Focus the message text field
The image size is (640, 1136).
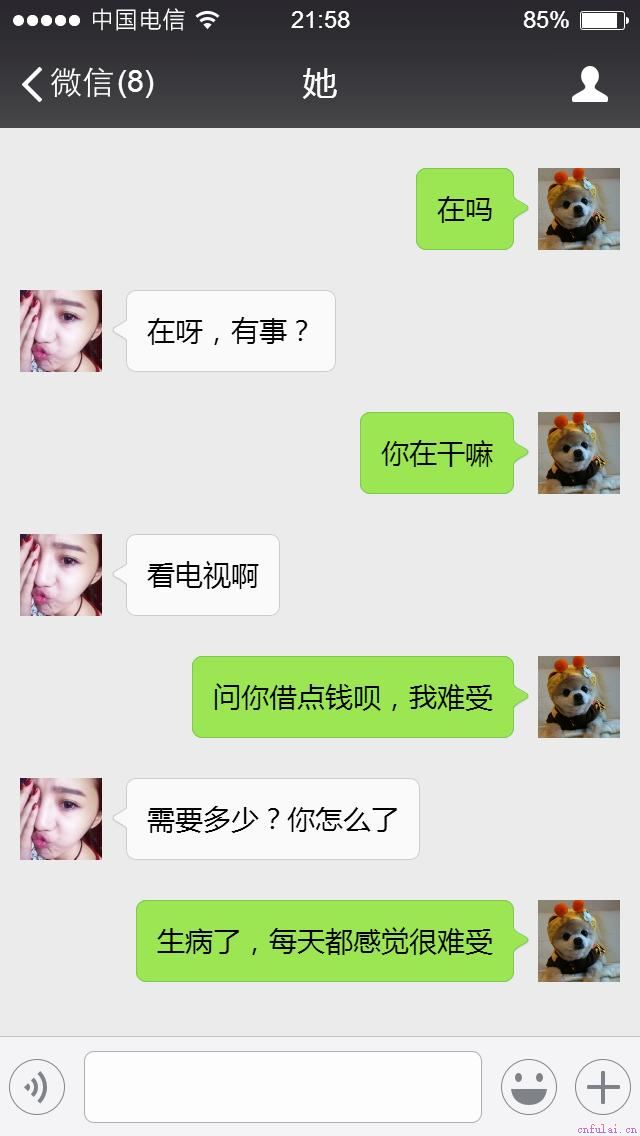click(282, 1087)
